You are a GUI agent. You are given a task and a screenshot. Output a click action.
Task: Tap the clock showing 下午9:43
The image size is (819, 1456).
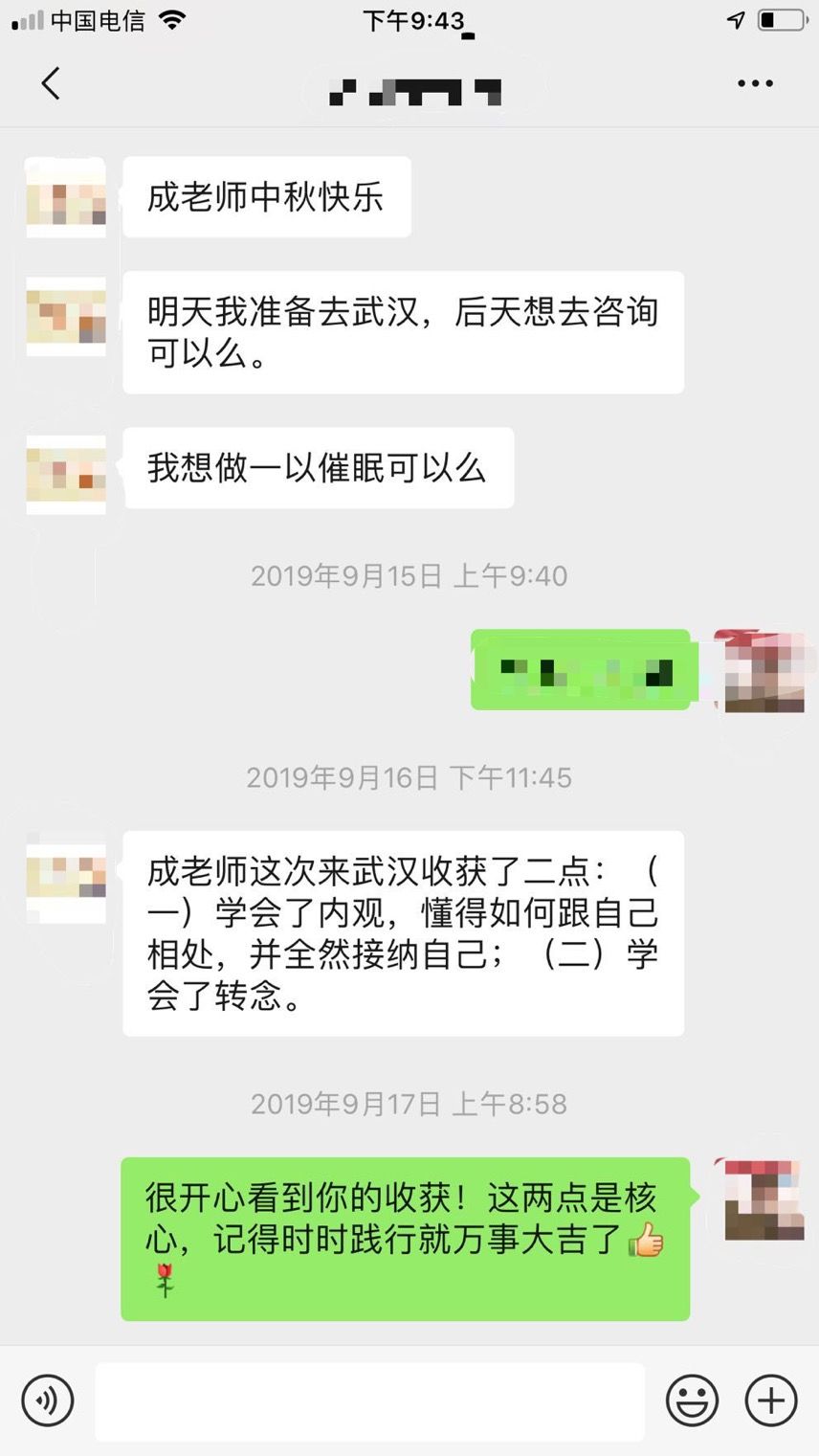pos(409,19)
